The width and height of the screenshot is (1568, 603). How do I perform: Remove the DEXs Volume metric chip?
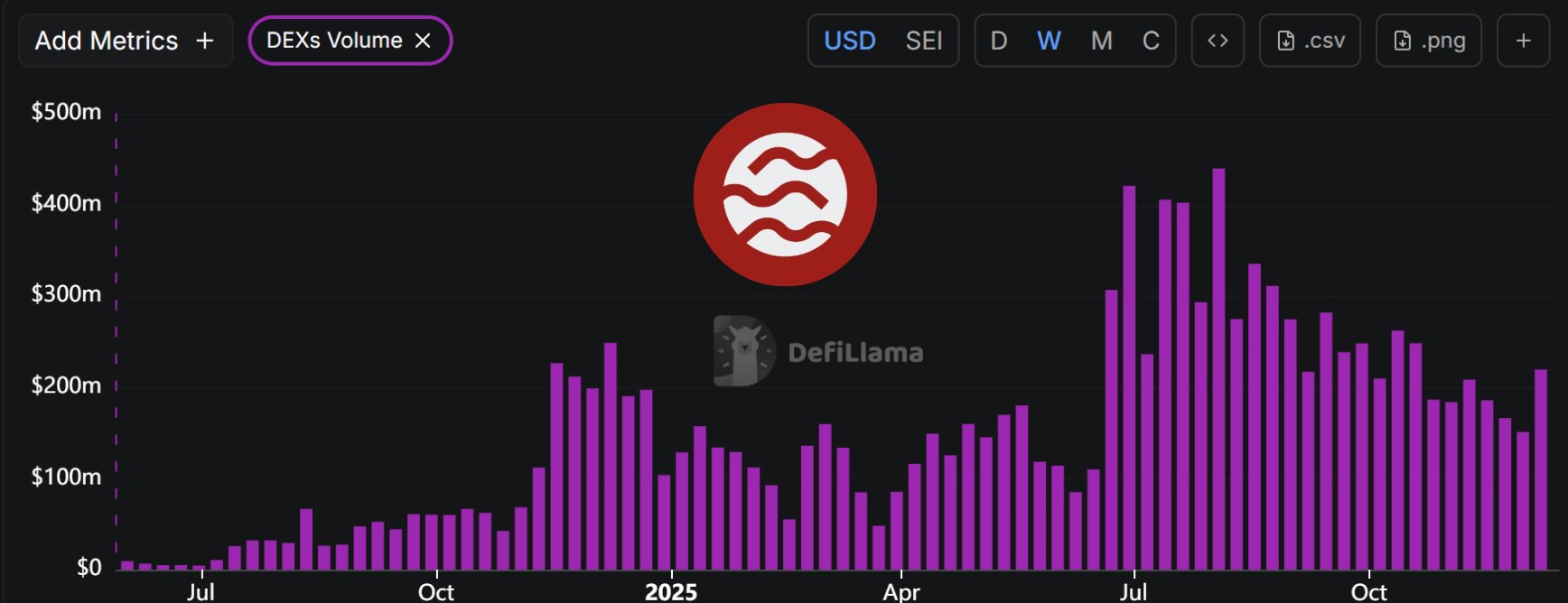coord(423,41)
